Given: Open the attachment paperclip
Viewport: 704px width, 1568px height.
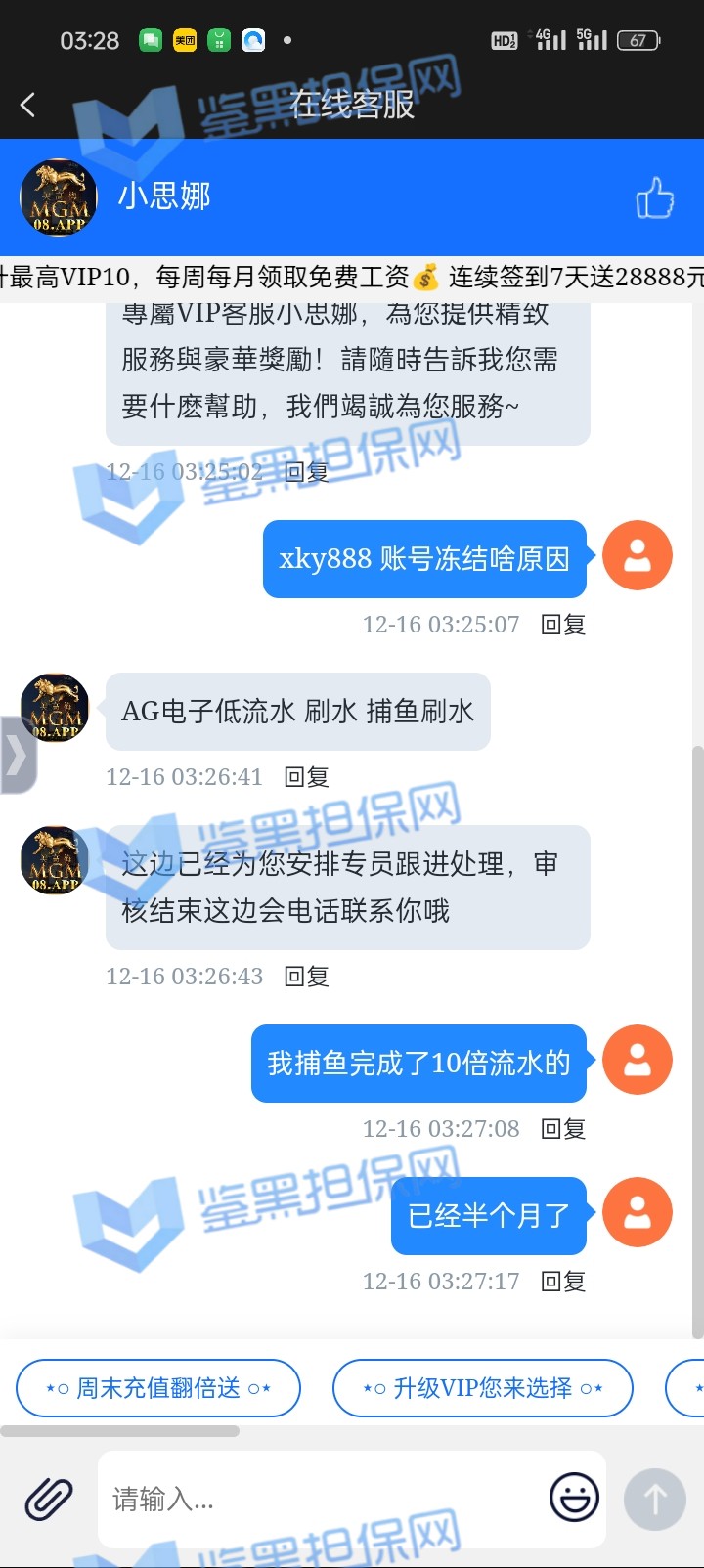Looking at the screenshot, I should [49, 1499].
